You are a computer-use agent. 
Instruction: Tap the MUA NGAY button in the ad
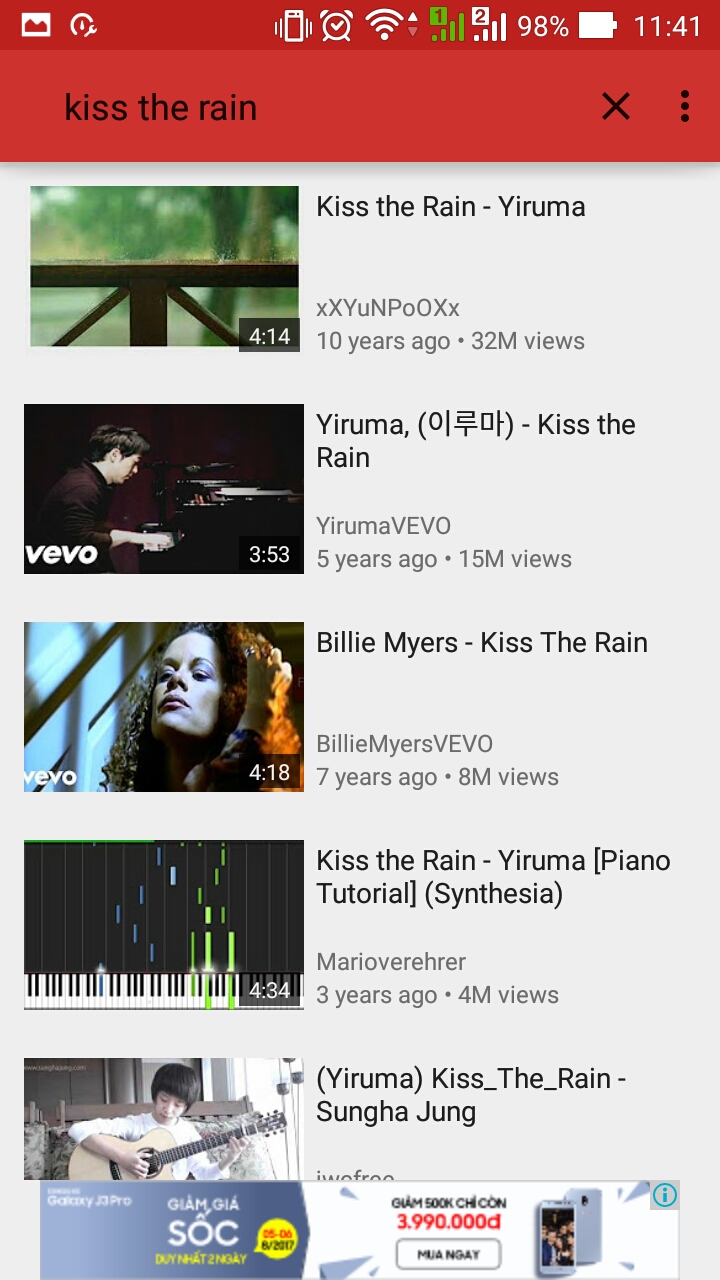[448, 1253]
